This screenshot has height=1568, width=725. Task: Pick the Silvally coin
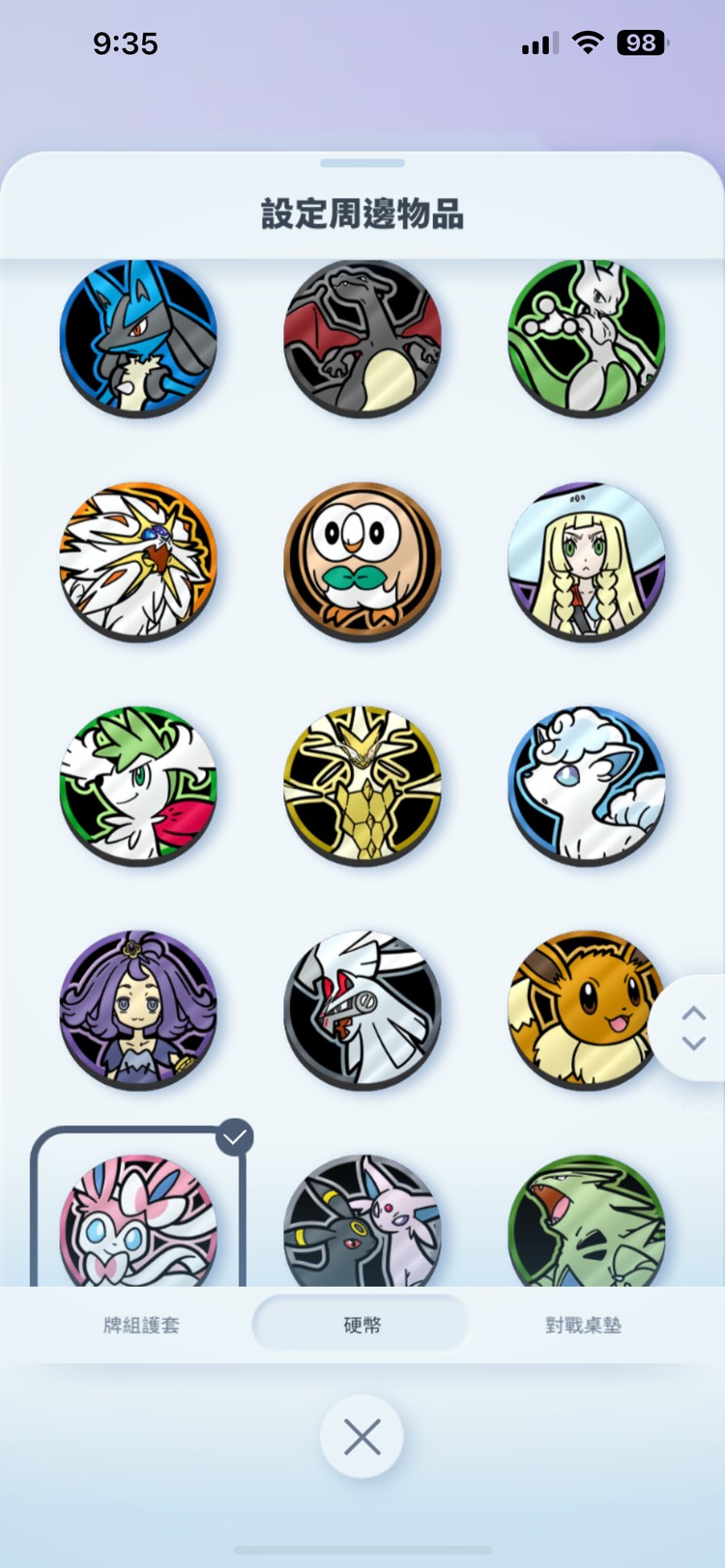click(362, 1009)
